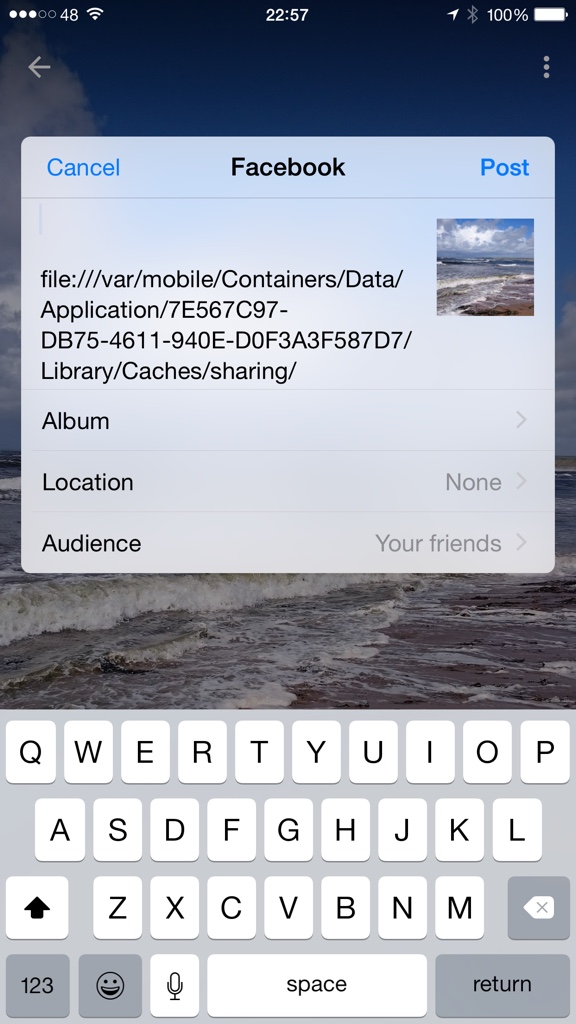576x1024 pixels.
Task: Switch keyboard to 123 numbers
Action: point(37,985)
